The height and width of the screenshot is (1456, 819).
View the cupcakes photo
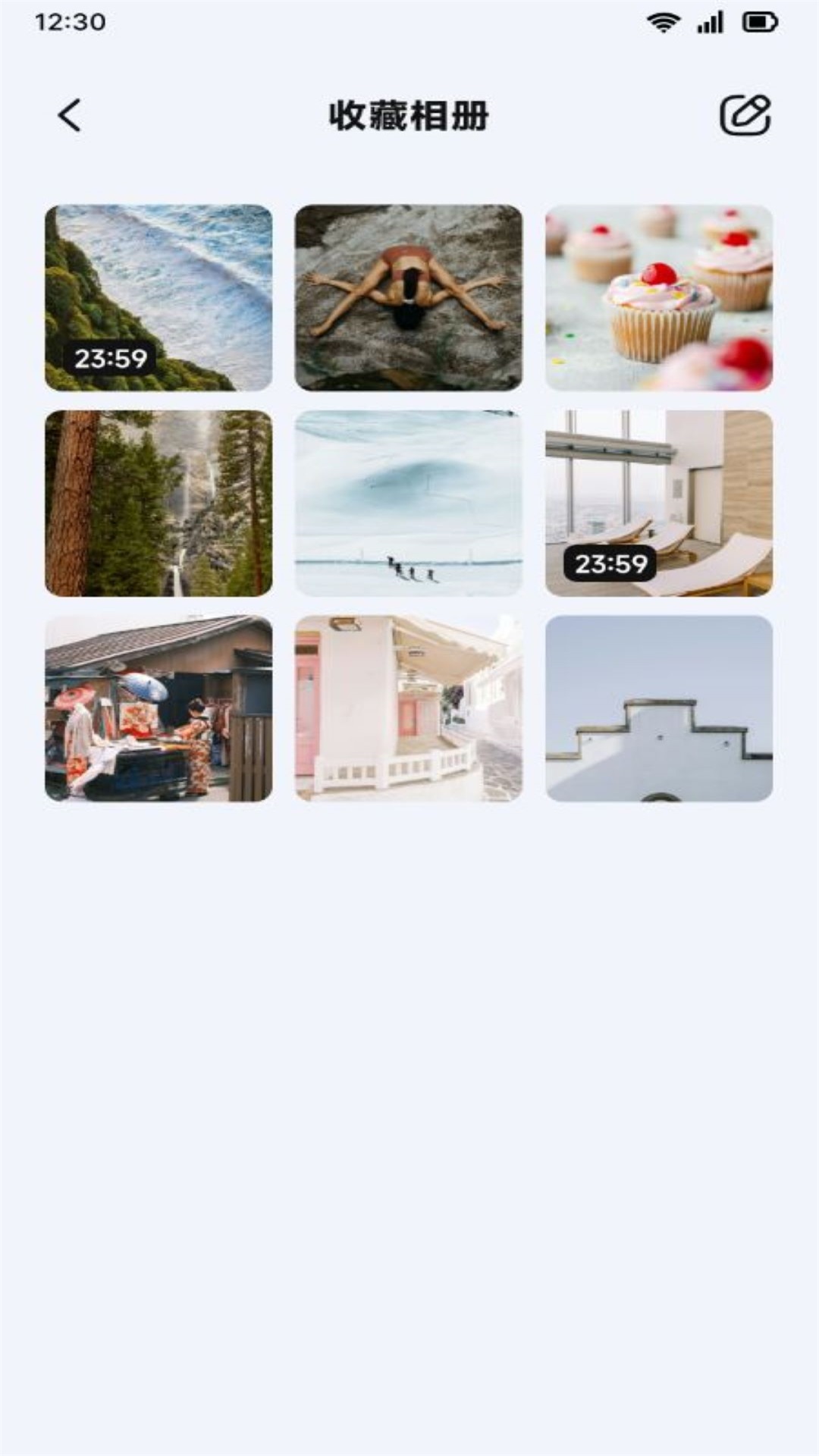(x=659, y=298)
